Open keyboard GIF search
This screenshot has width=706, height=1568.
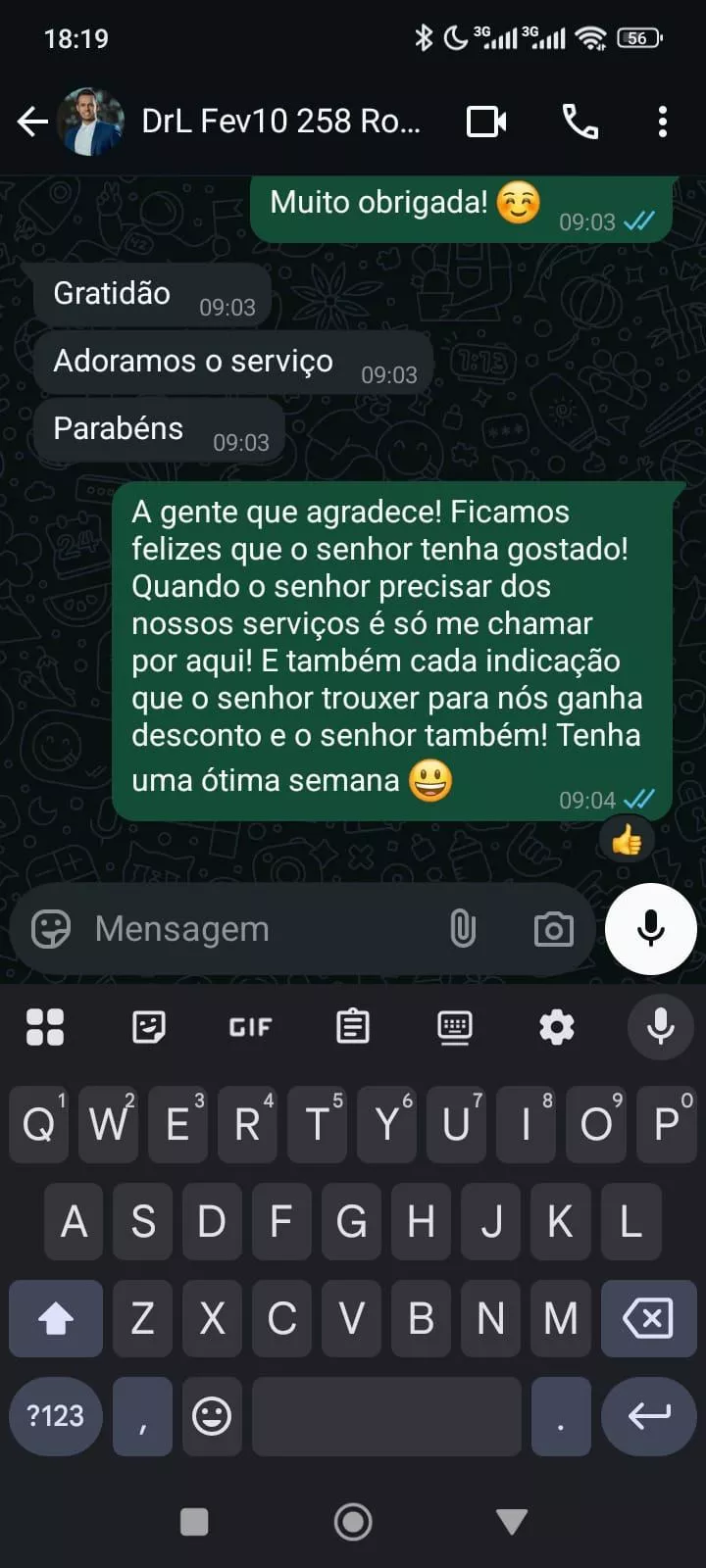(x=250, y=1027)
